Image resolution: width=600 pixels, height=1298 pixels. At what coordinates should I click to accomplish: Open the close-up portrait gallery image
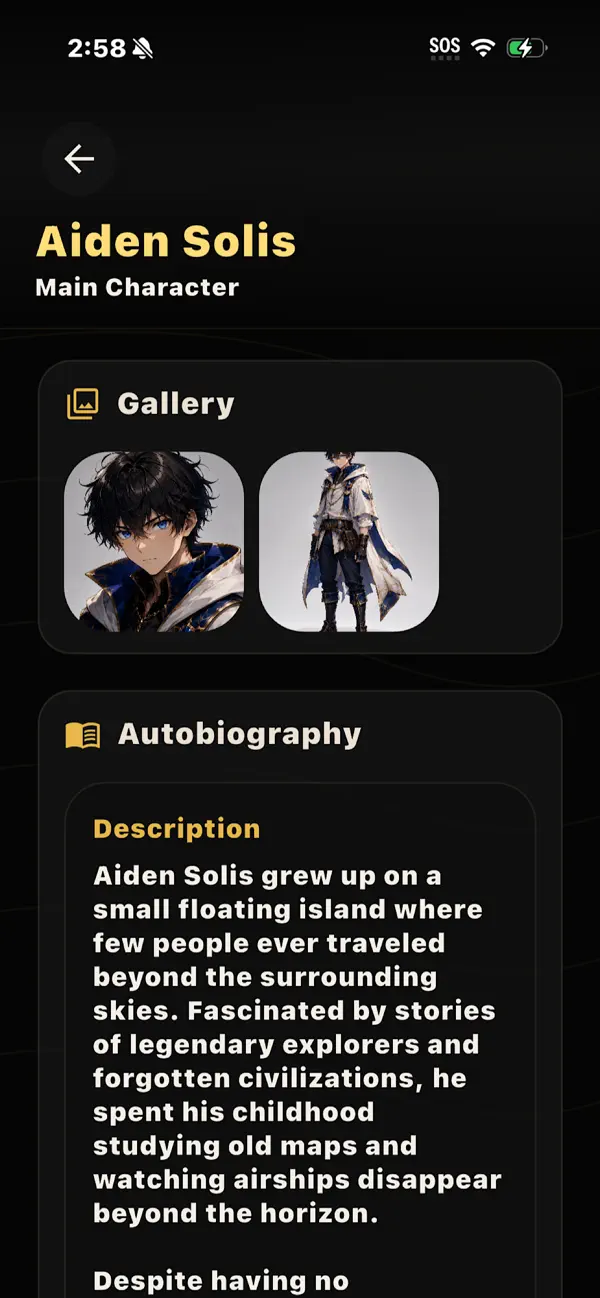(x=154, y=541)
